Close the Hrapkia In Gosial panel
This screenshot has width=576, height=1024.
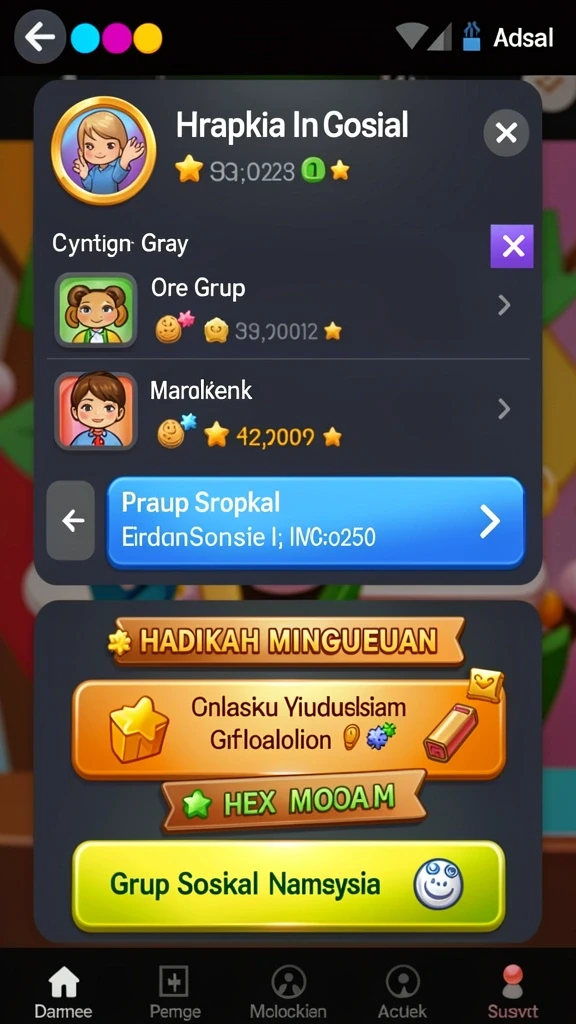(x=506, y=133)
